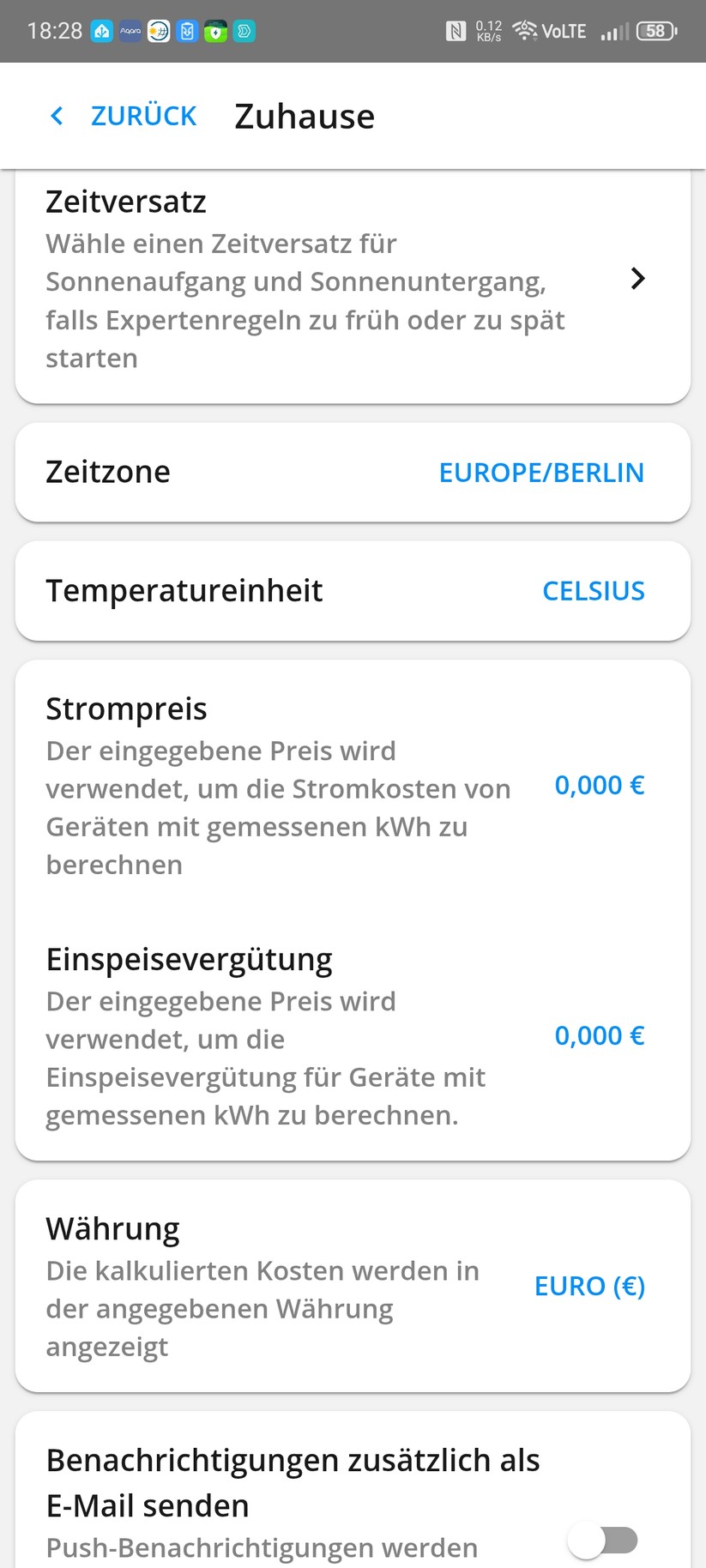Viewport: 706px width, 1568px height.
Task: Open the Aqara notification icon
Action: [130, 31]
